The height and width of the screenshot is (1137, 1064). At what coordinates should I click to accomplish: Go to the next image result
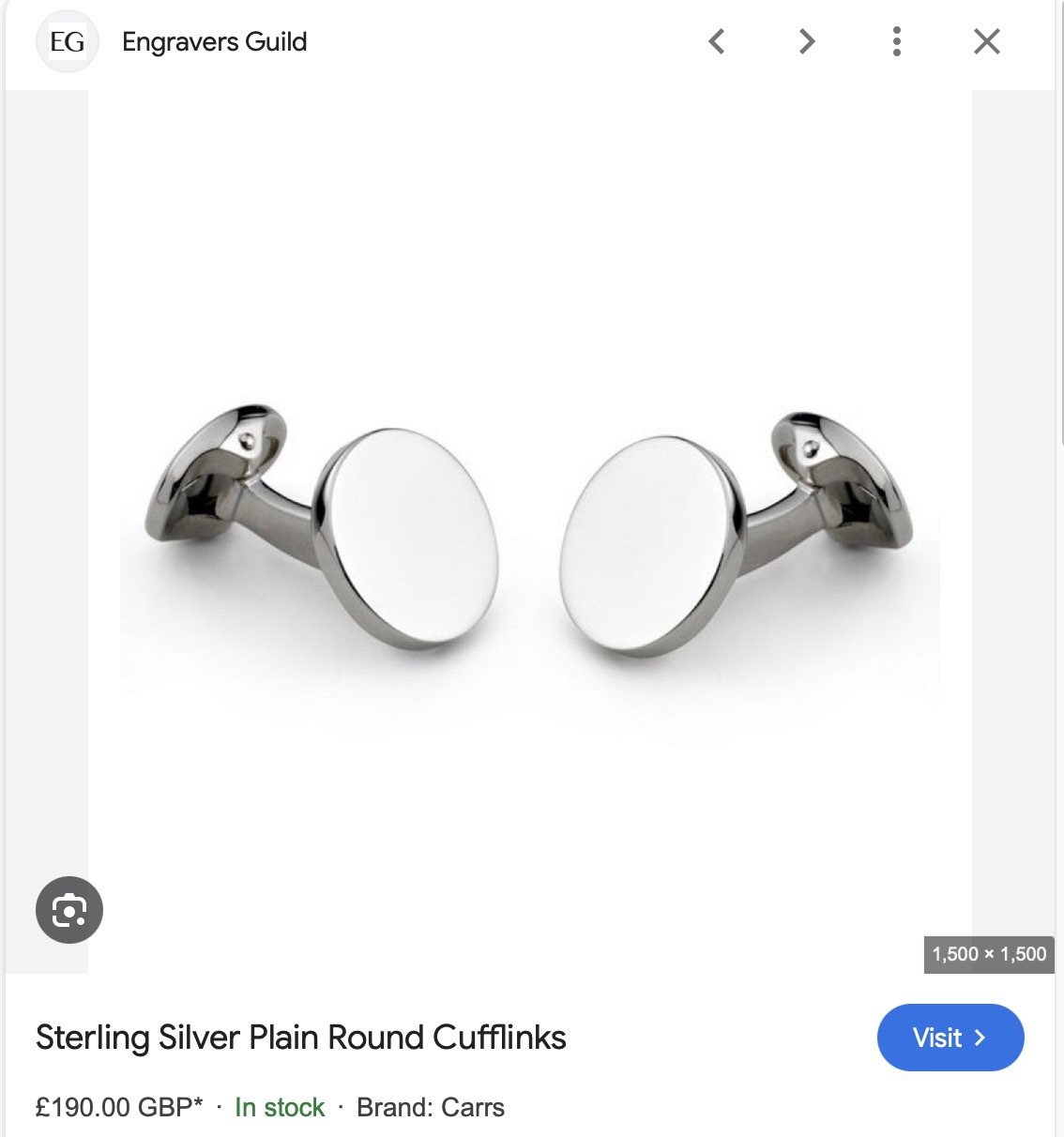click(807, 41)
